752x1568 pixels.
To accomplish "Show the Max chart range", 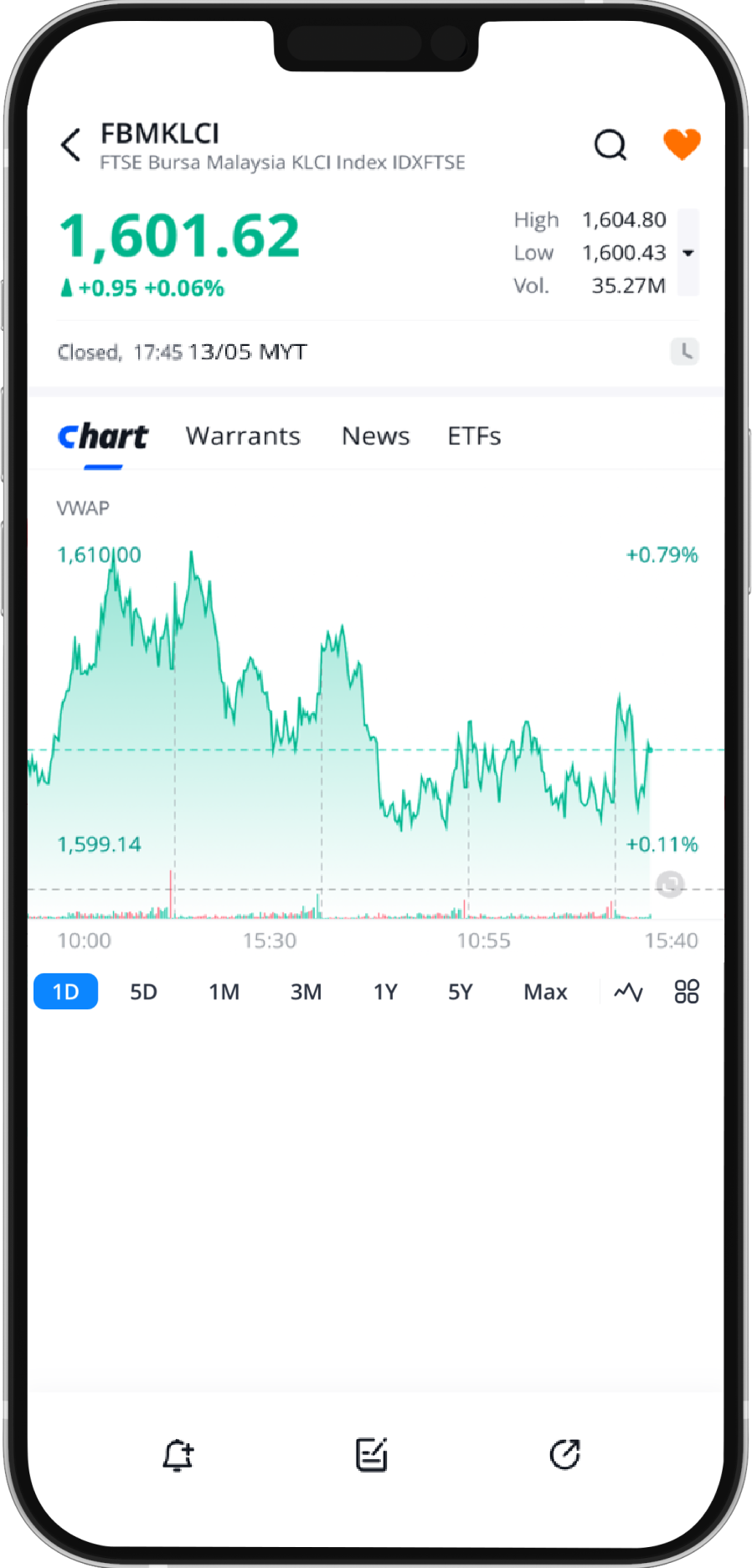I will pyautogui.click(x=545, y=992).
